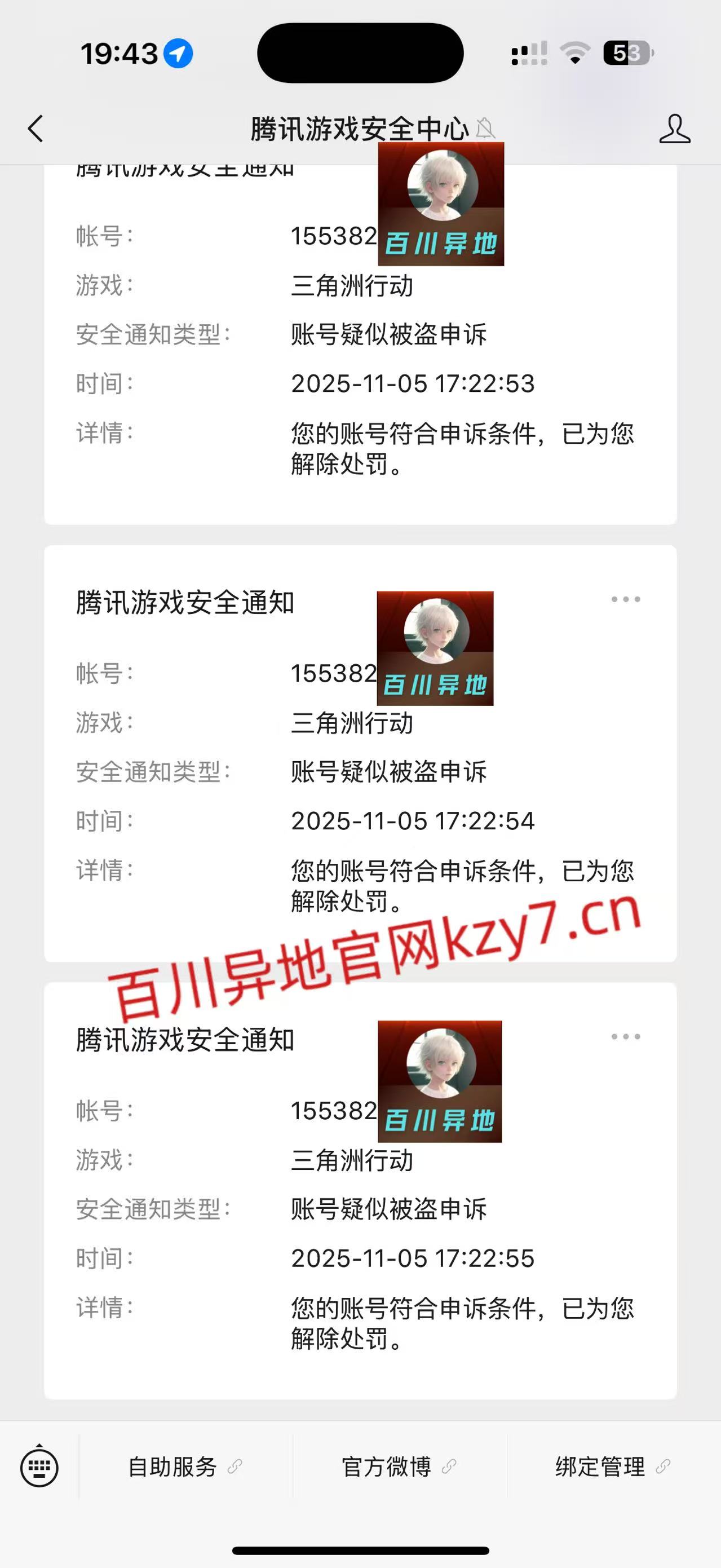Open the 绑定管理 menu
Screen dimensions: 721x1568
613,1467
